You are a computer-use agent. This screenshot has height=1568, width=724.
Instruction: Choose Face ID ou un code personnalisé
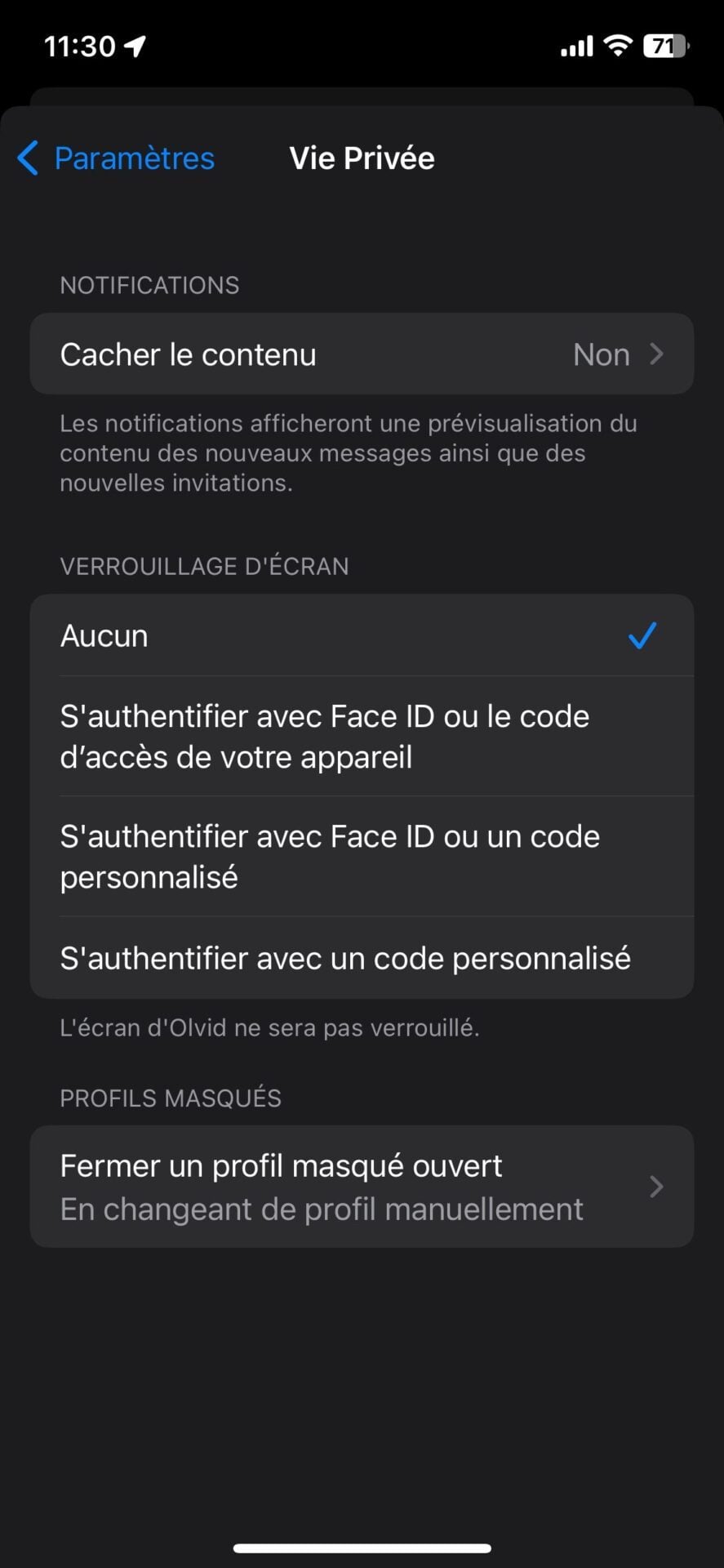(x=362, y=856)
